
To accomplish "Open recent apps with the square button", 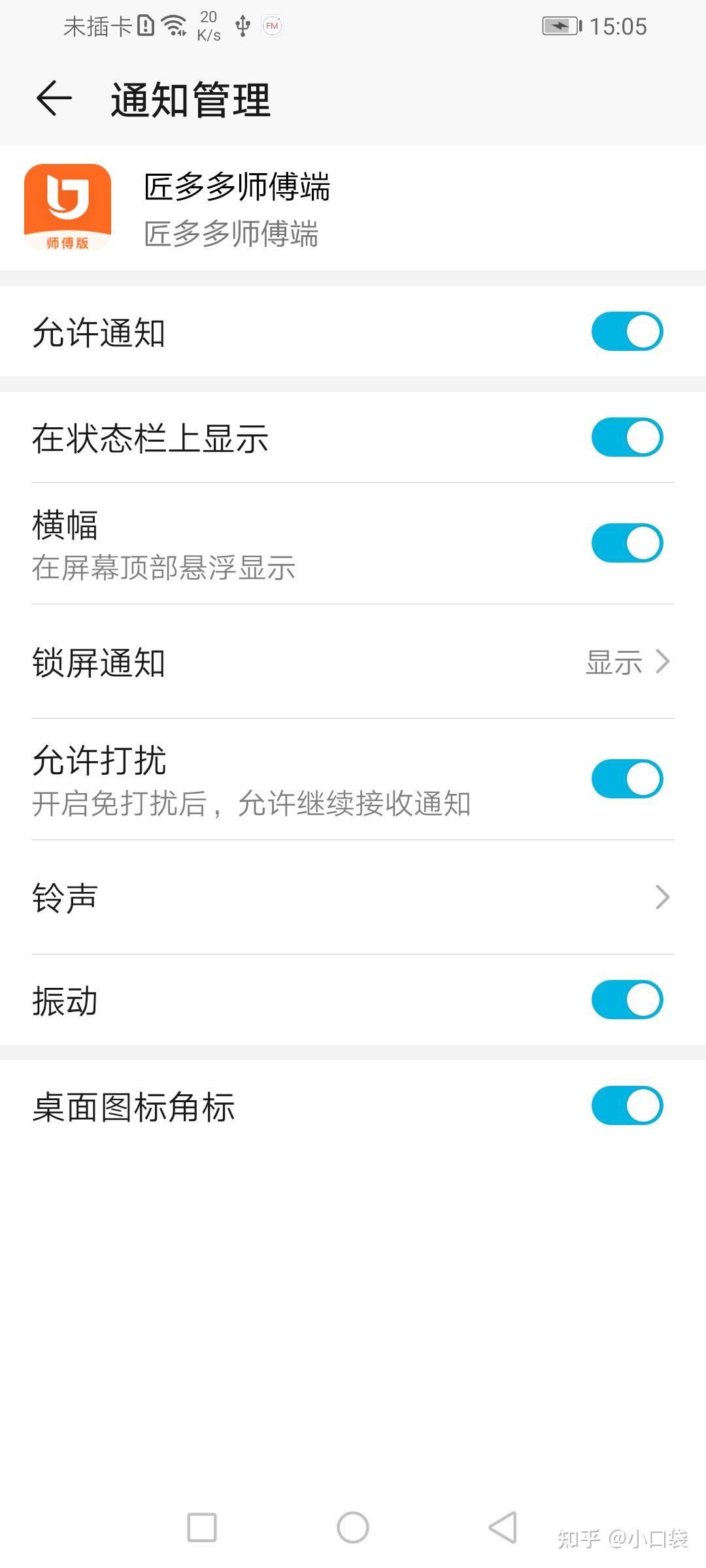I will coord(202,1527).
